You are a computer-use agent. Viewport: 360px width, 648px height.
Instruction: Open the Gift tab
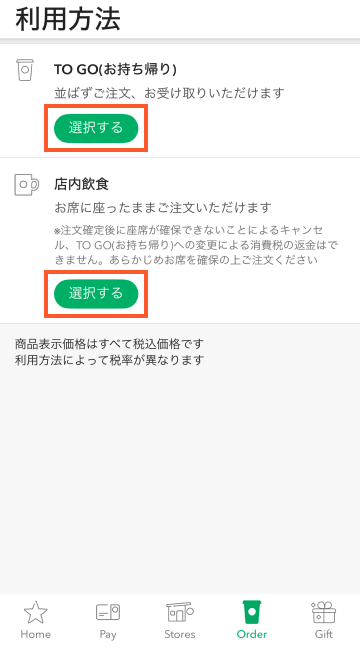coord(324,620)
